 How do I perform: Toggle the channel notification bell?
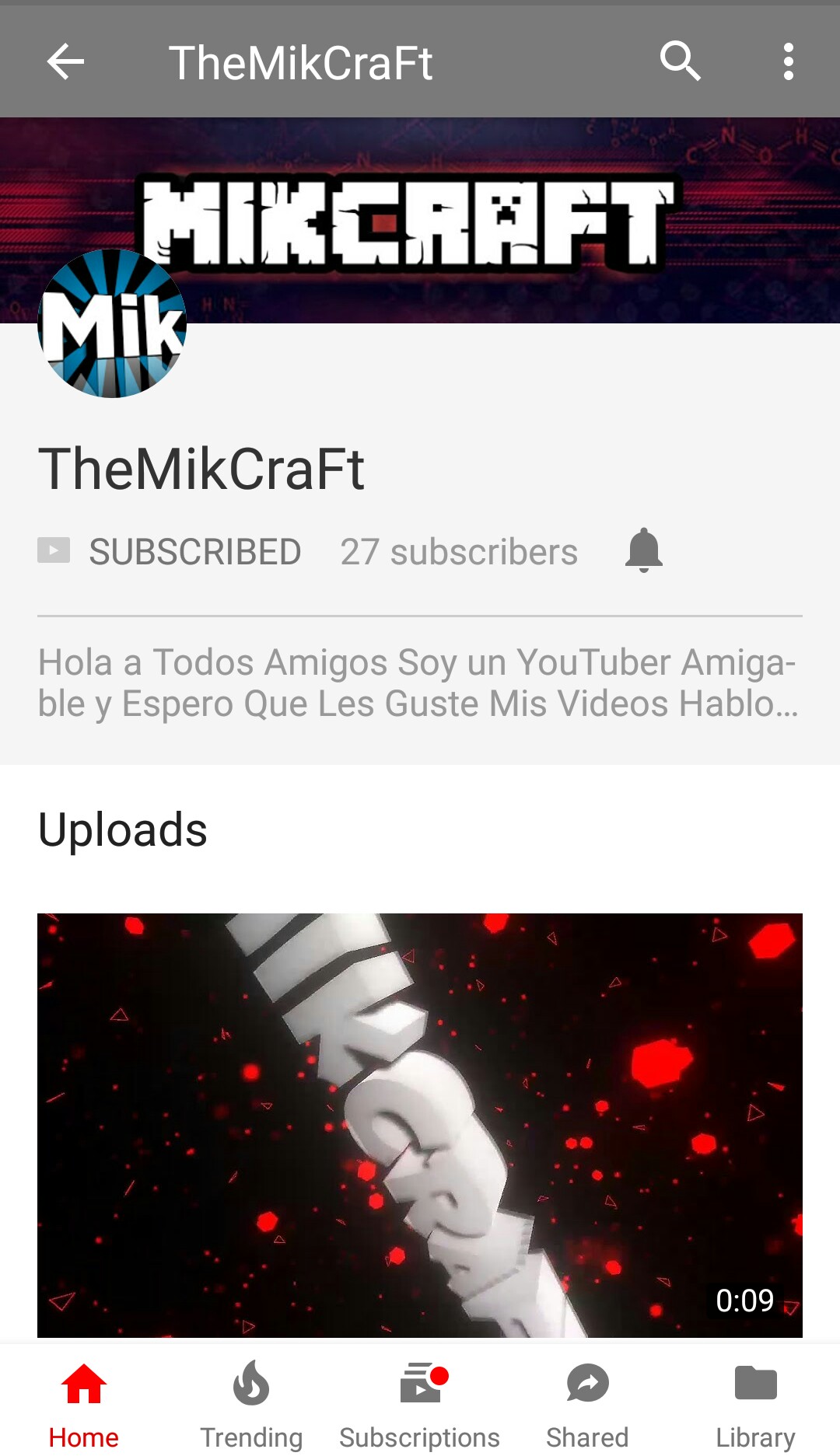[x=644, y=550]
